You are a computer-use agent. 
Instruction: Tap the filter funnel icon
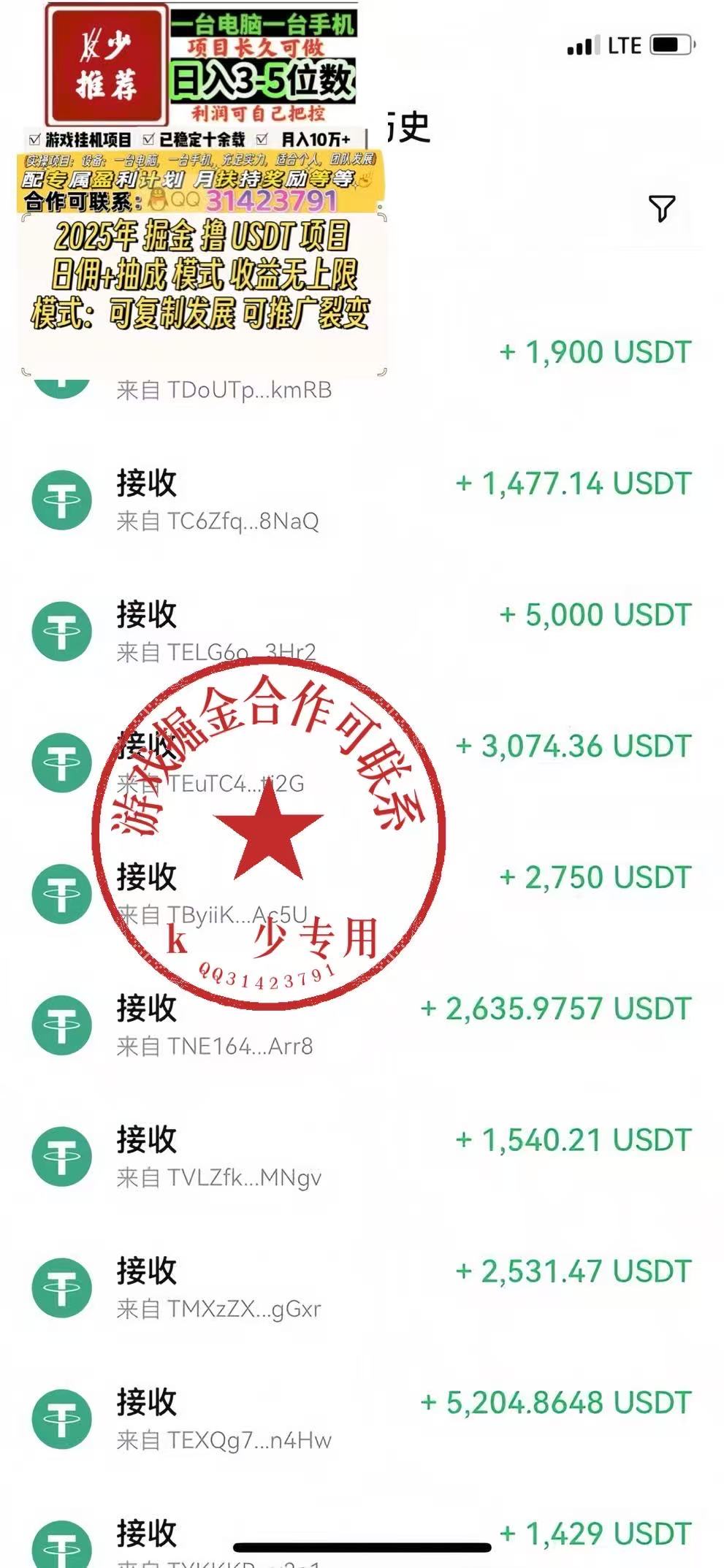662,208
